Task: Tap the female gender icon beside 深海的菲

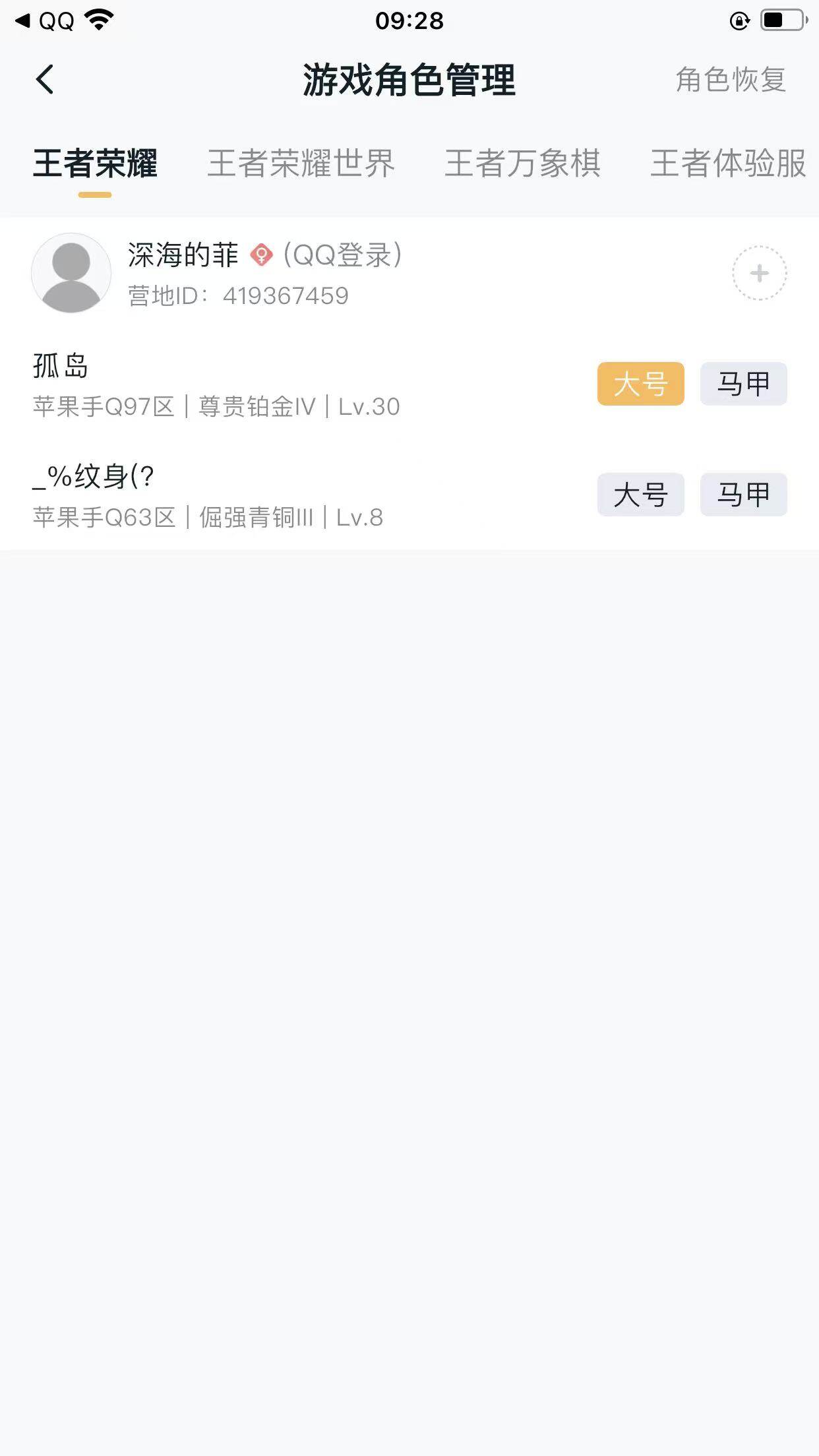Action: point(262,255)
